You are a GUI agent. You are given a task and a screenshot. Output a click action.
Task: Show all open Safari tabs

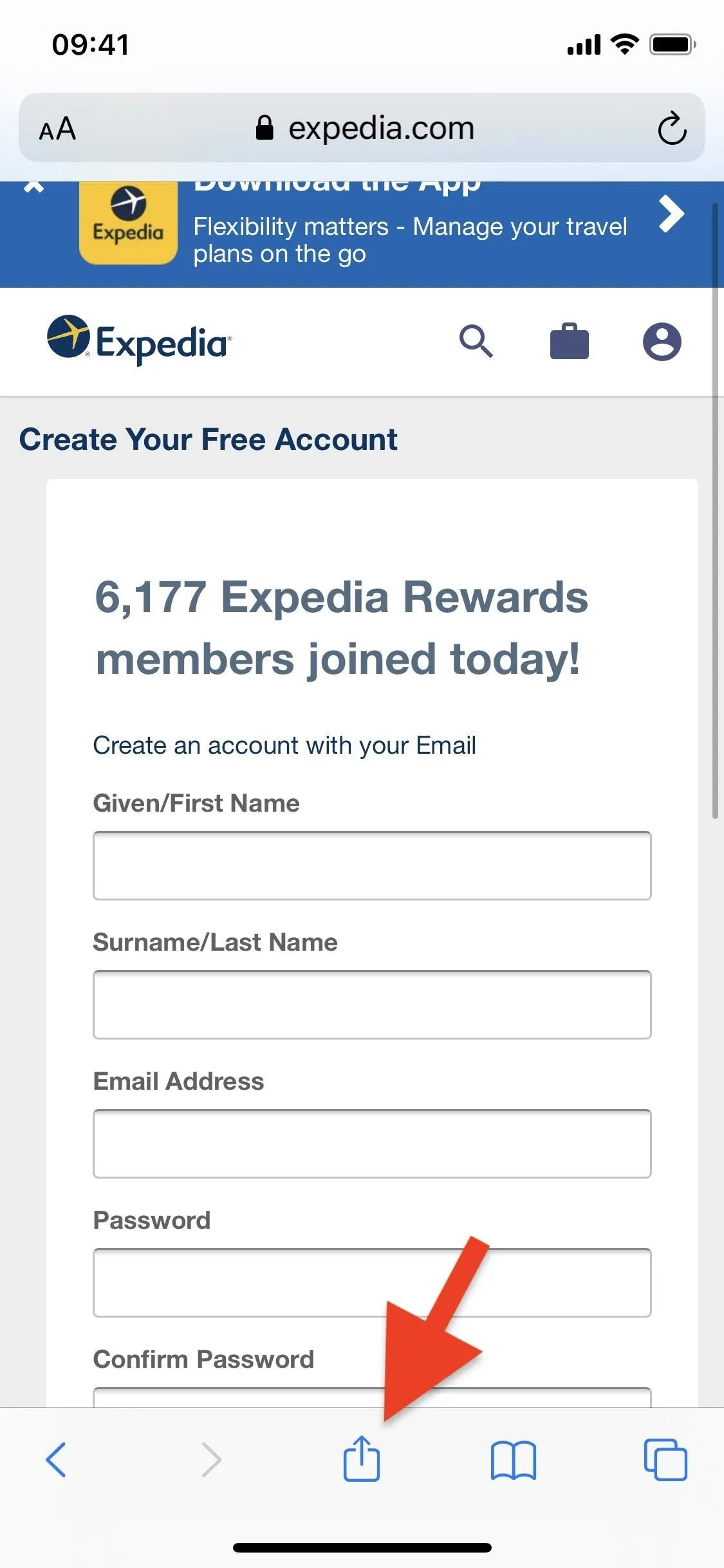[665, 1460]
